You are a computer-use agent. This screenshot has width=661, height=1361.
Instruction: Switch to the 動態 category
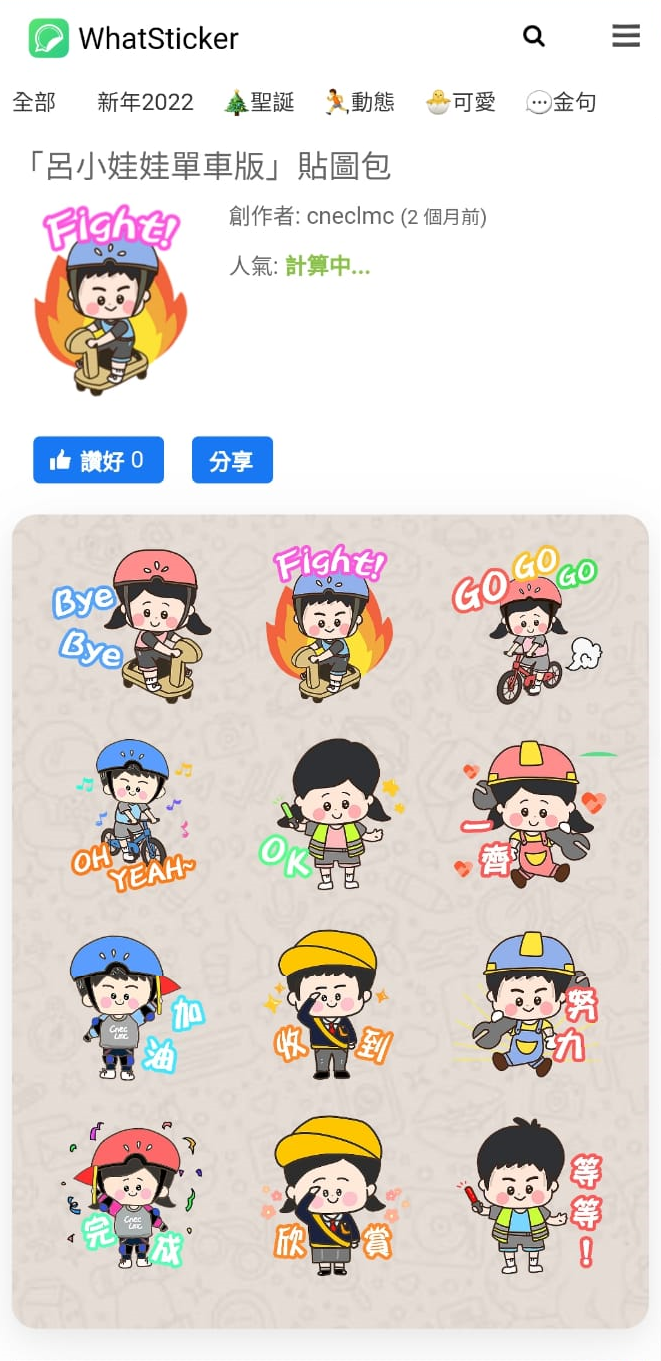click(x=359, y=102)
